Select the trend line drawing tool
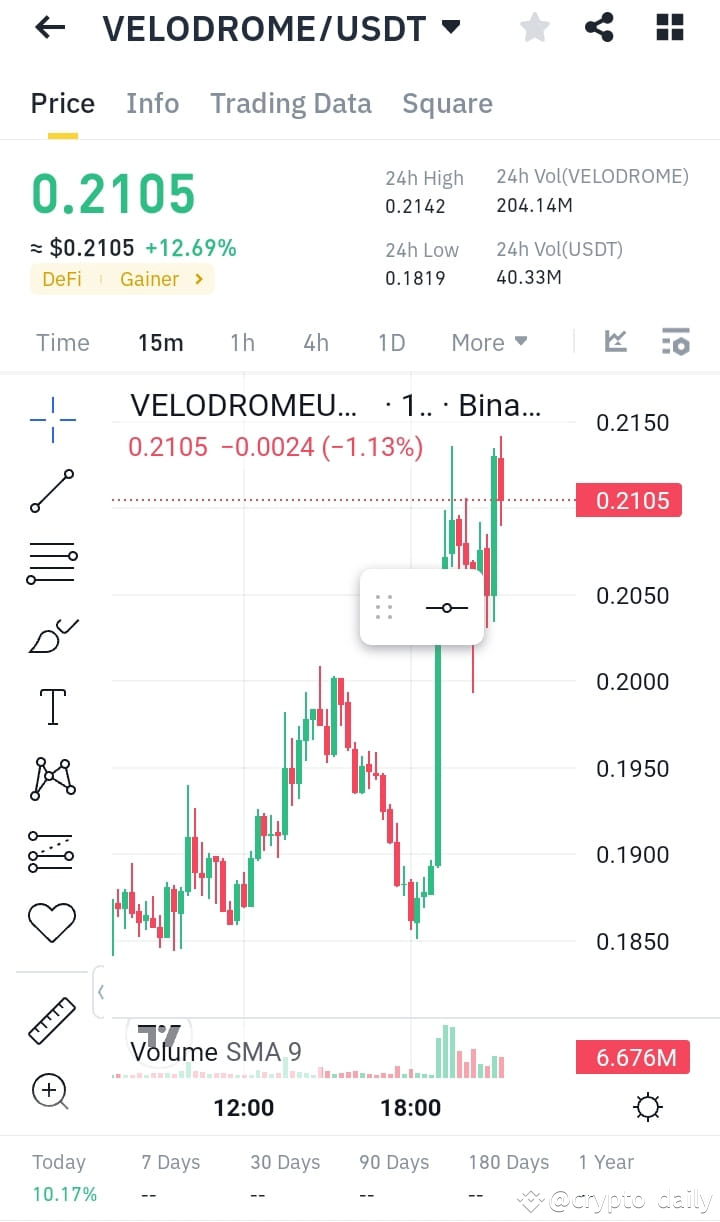The width and height of the screenshot is (720, 1222). point(52,490)
